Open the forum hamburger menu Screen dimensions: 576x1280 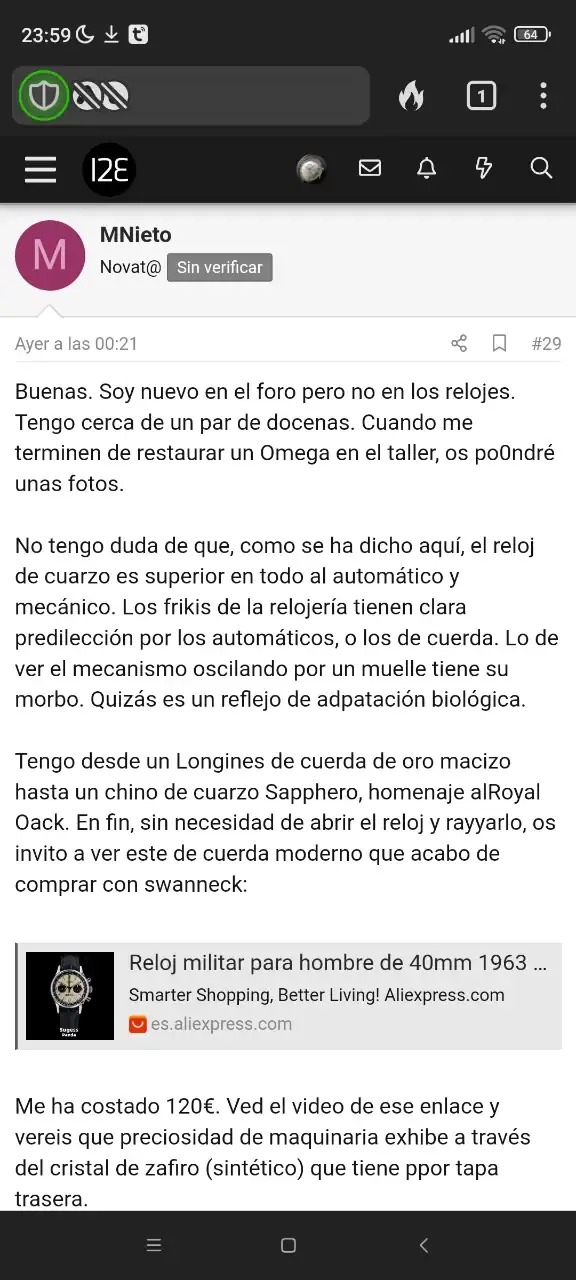tap(40, 169)
